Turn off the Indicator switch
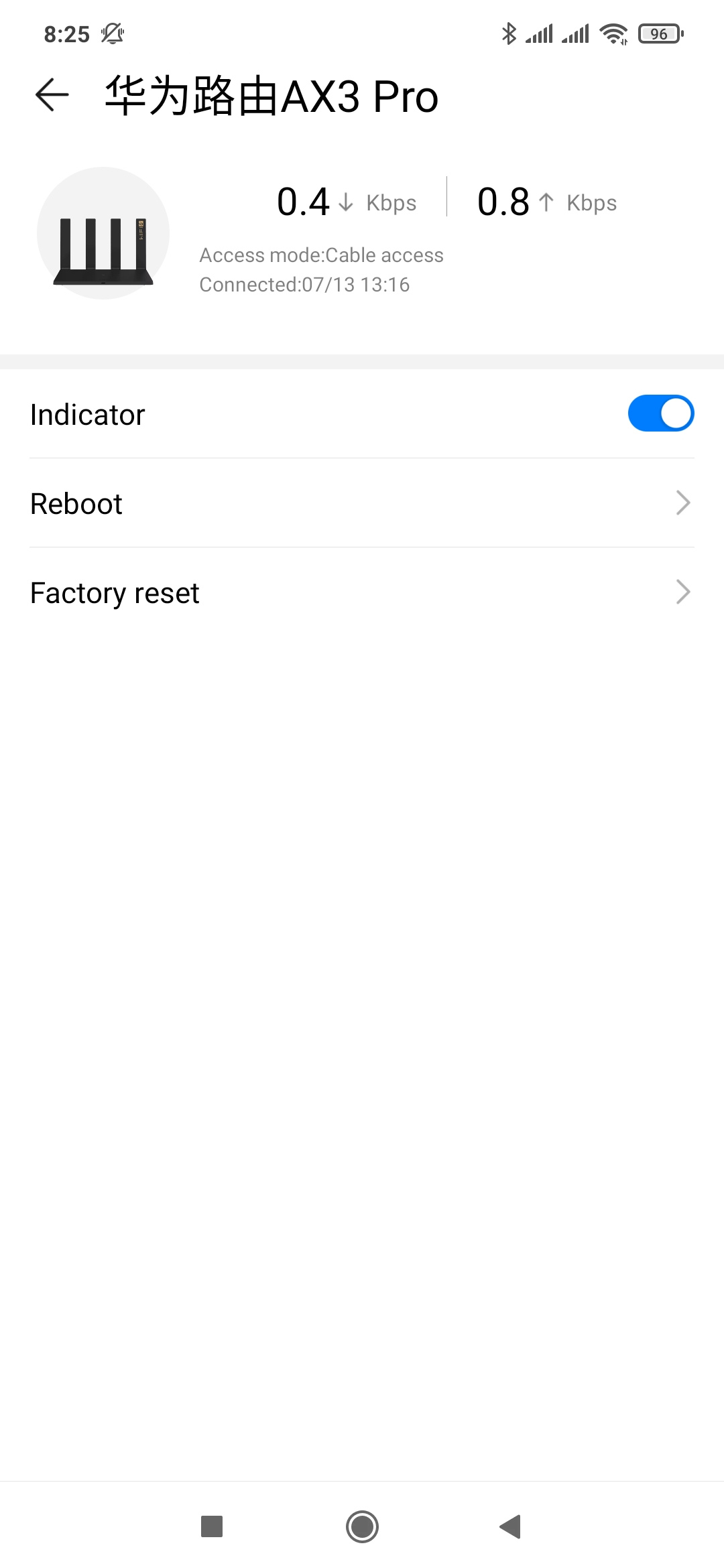The image size is (724, 1568). [660, 413]
